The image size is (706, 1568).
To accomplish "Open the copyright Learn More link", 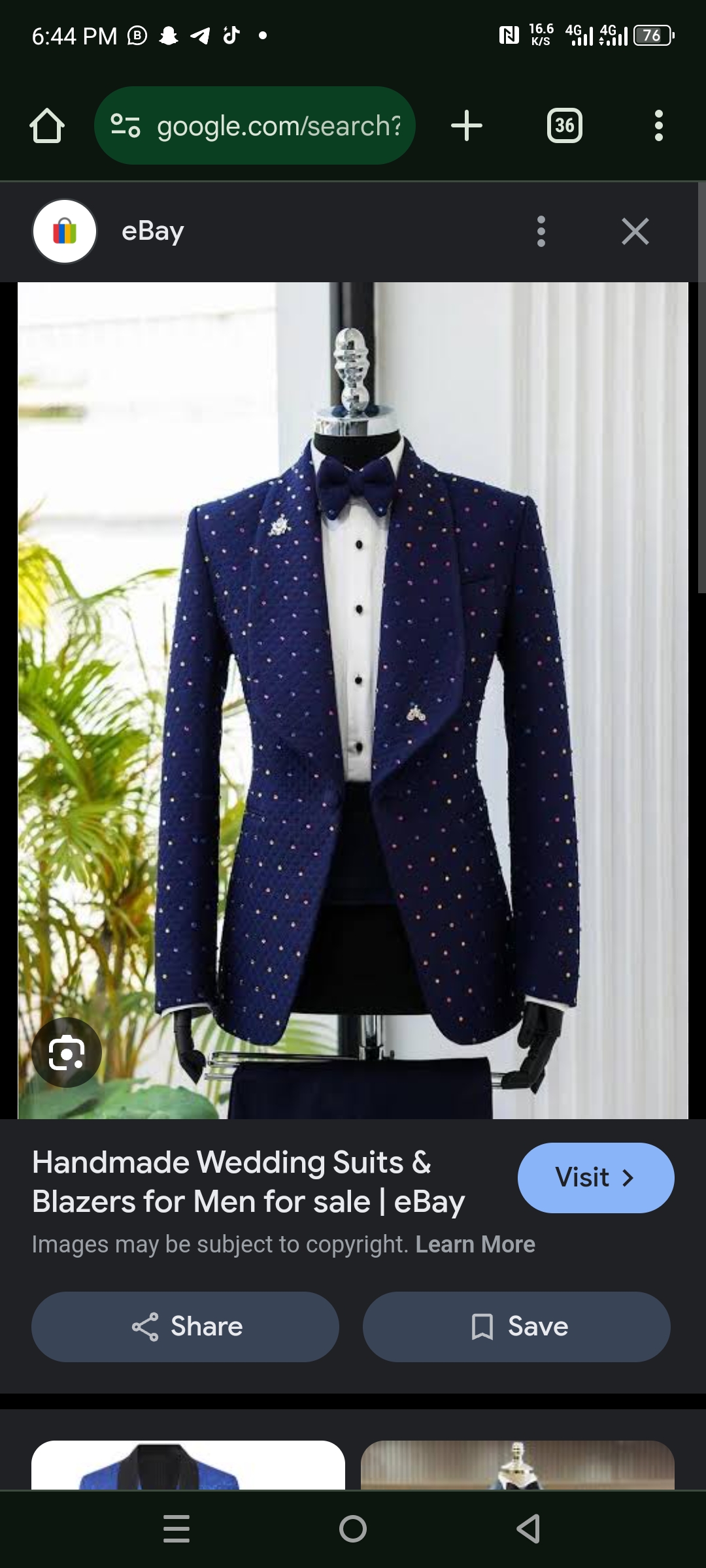I will [475, 1245].
